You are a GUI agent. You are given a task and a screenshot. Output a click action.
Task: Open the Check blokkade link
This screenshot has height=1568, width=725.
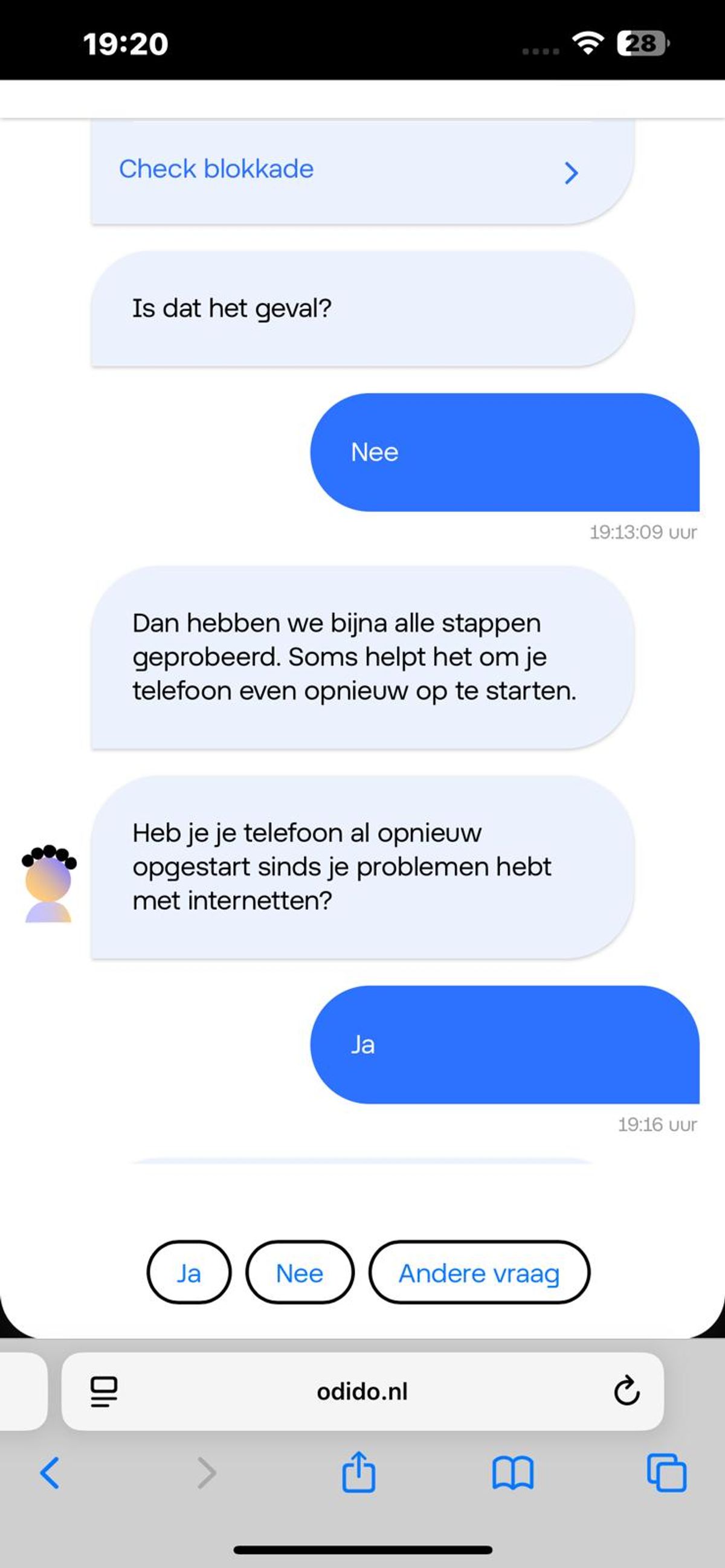347,171
